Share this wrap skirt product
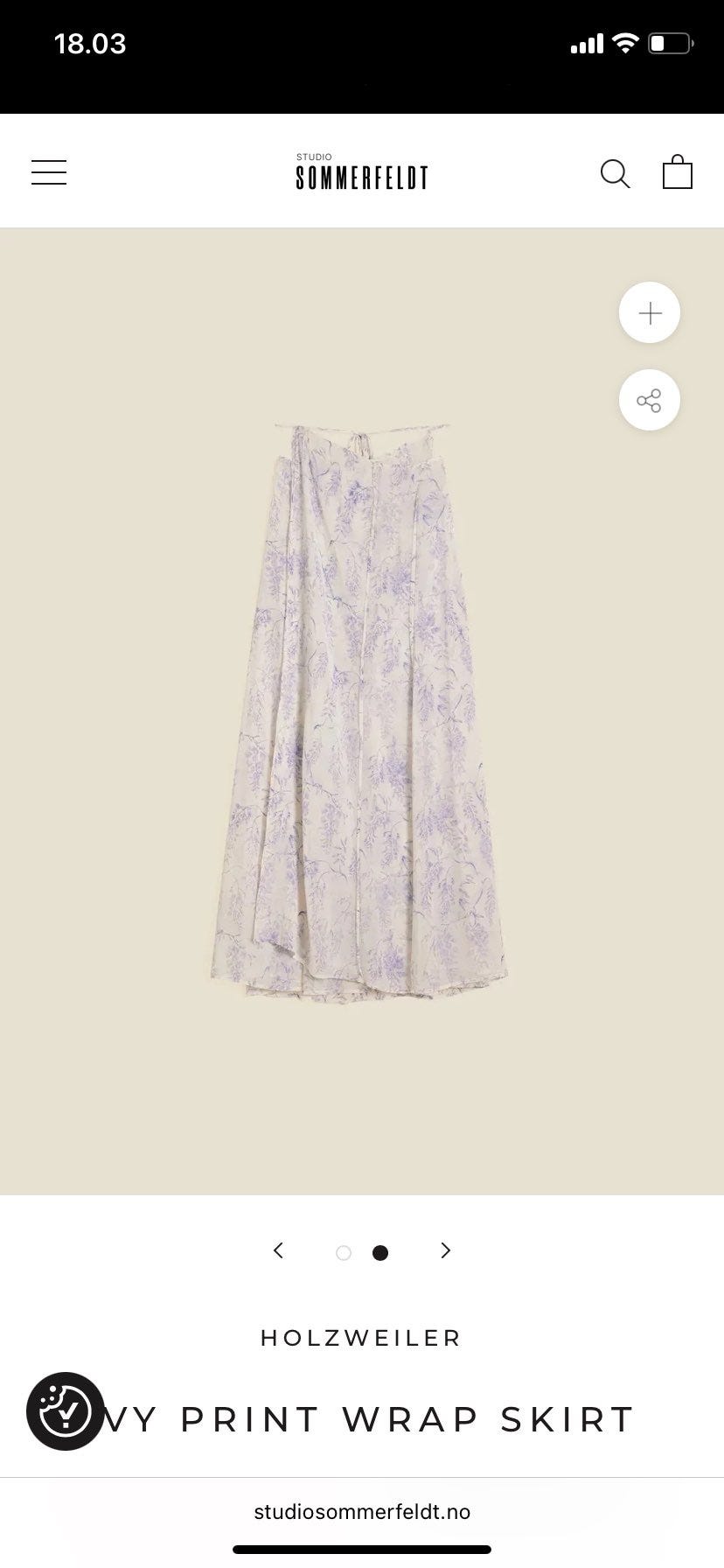Screen dimensions: 724x1568 pyautogui.click(x=650, y=401)
